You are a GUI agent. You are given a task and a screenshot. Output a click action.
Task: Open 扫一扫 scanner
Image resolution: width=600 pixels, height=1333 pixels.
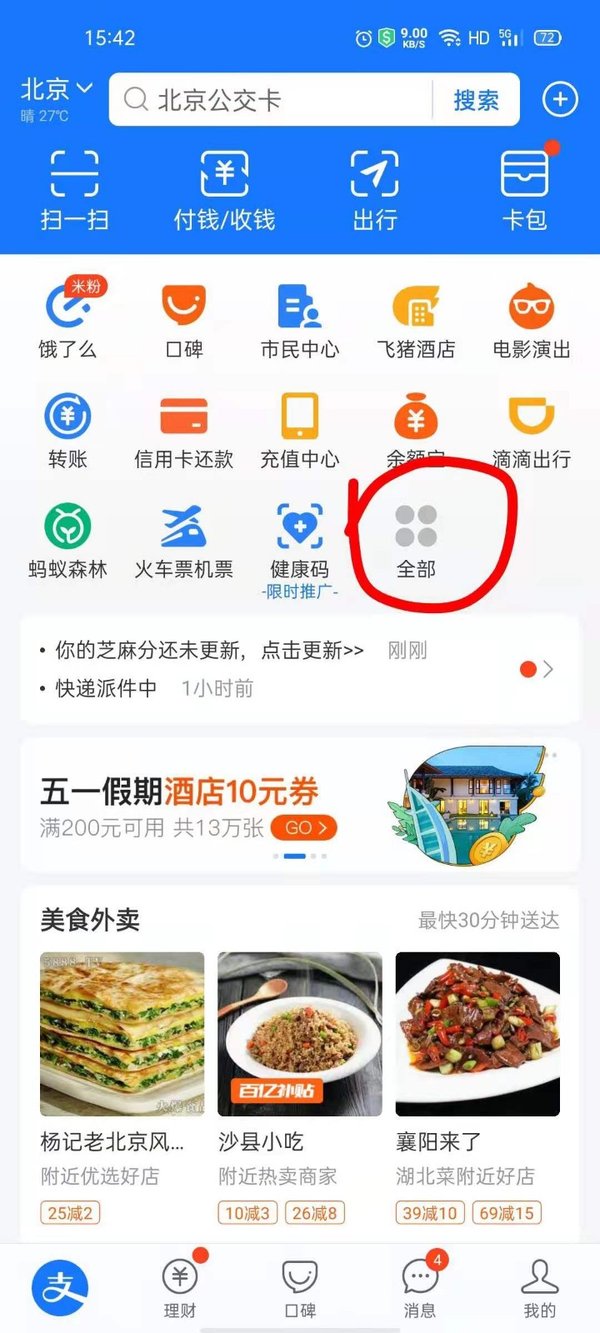(x=75, y=191)
